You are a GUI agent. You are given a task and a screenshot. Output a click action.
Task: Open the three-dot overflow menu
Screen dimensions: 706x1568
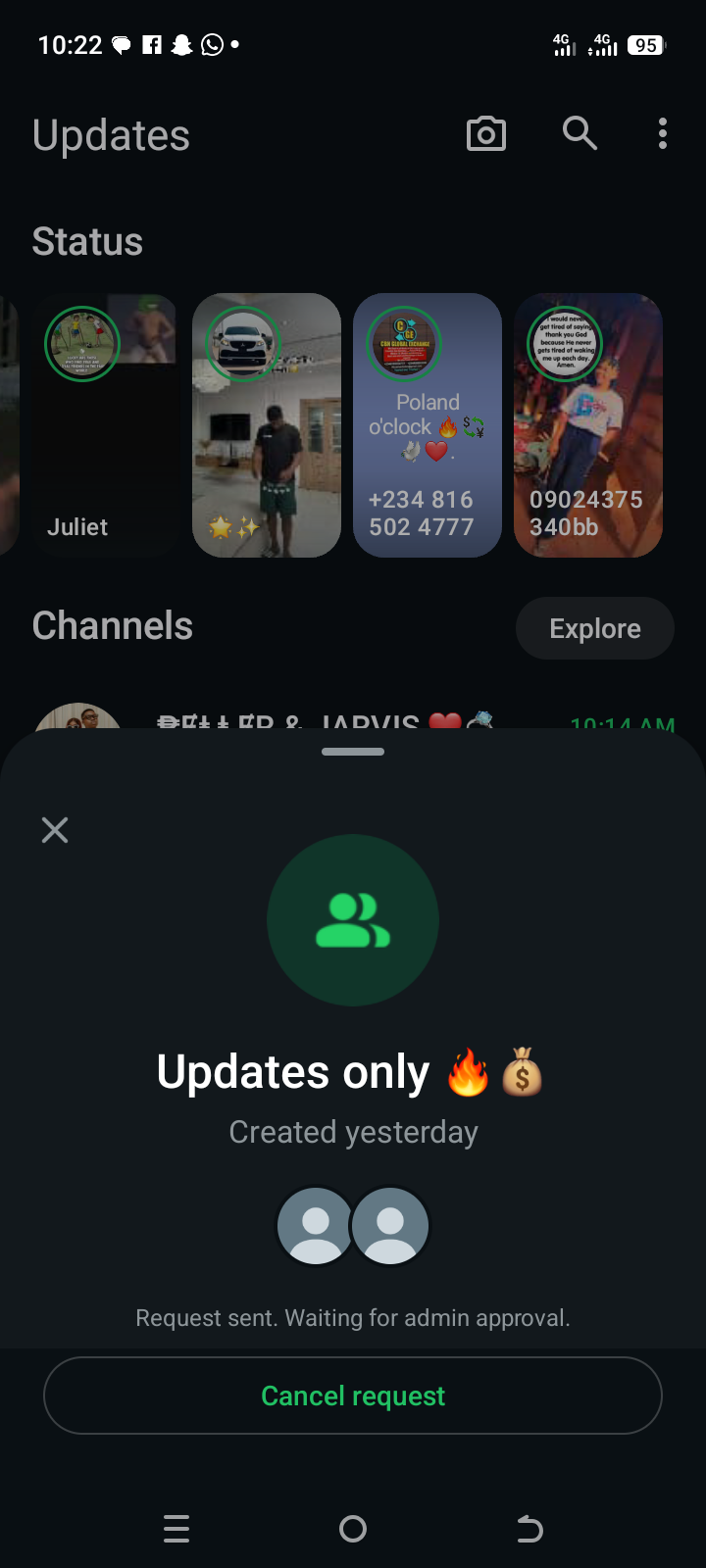pyautogui.click(x=663, y=133)
